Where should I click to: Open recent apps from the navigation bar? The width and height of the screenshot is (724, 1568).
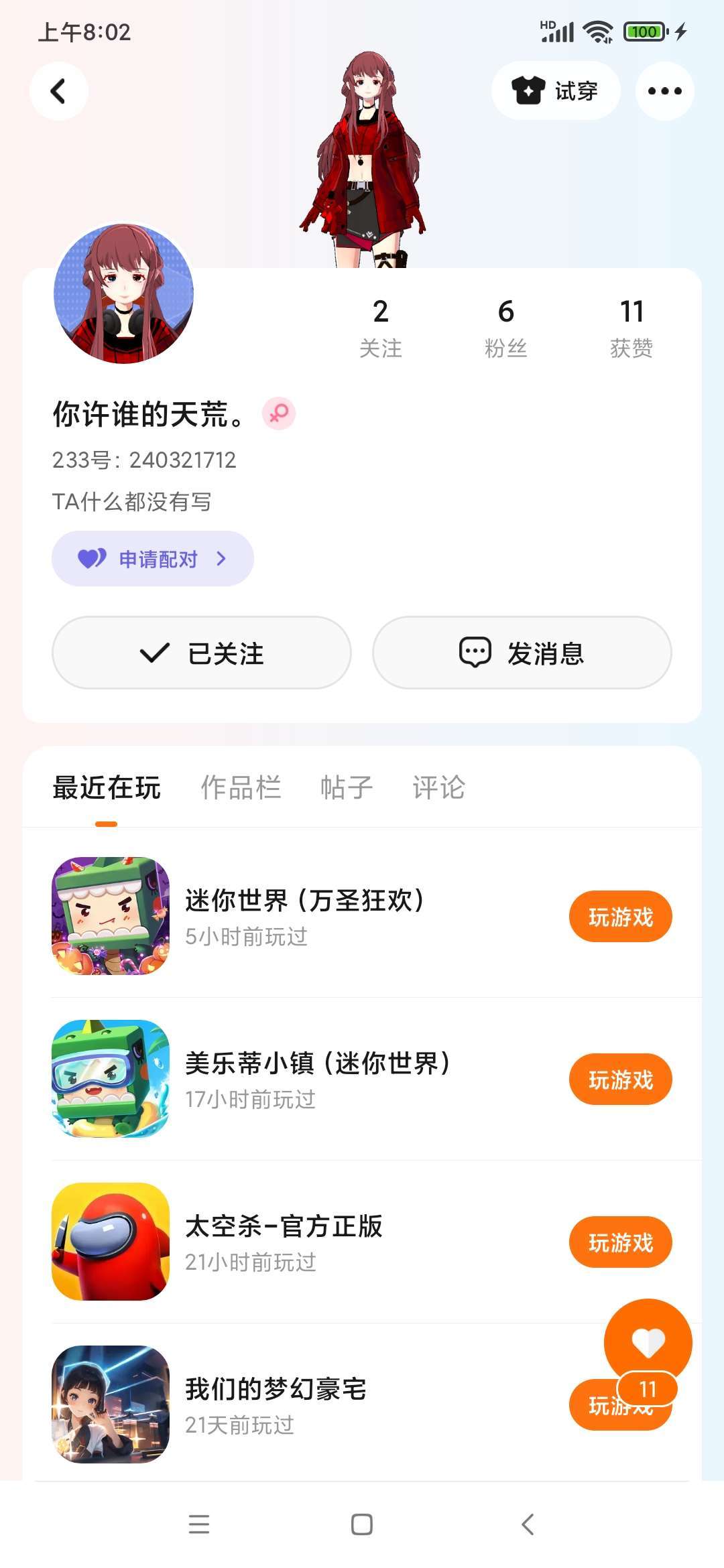199,1524
